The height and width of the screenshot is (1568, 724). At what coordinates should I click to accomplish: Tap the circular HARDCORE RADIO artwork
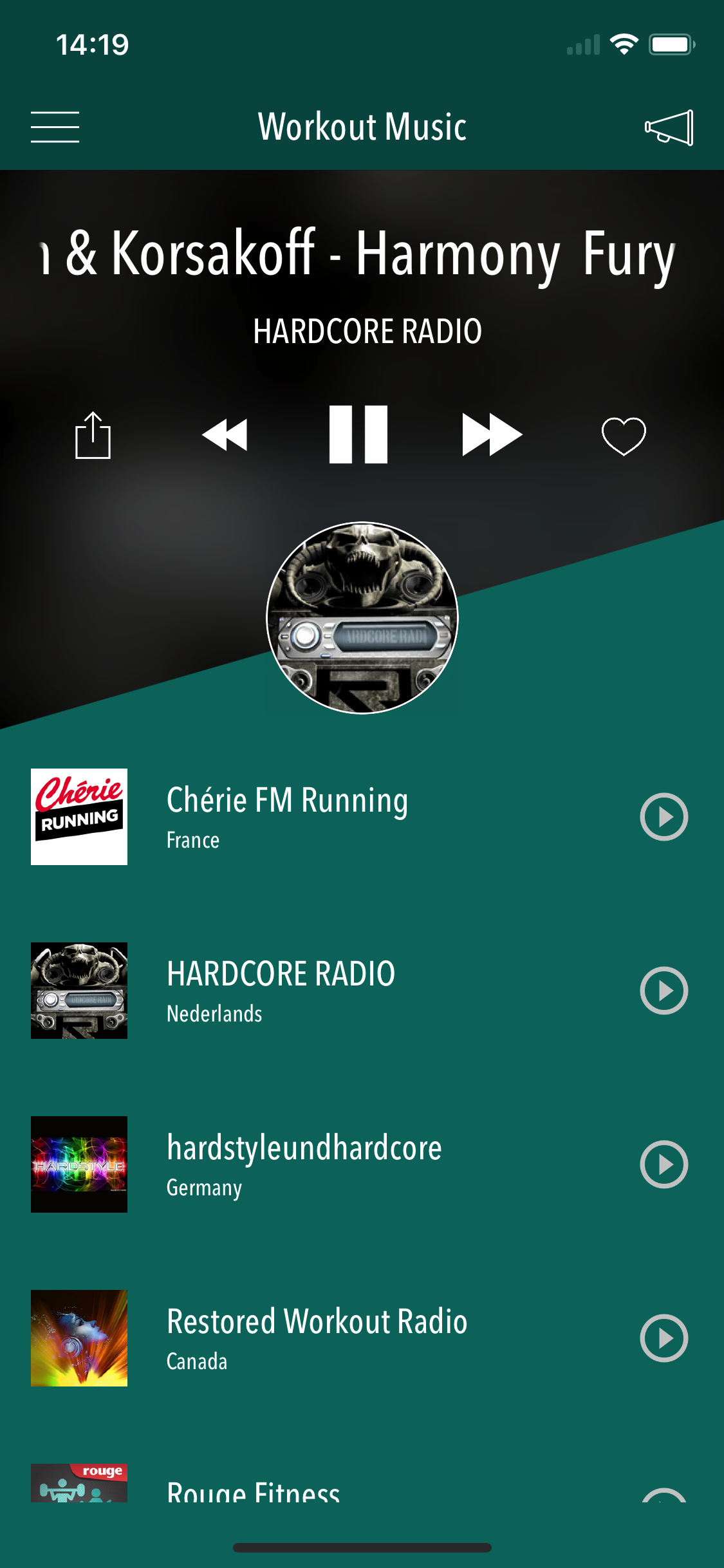pyautogui.click(x=362, y=618)
